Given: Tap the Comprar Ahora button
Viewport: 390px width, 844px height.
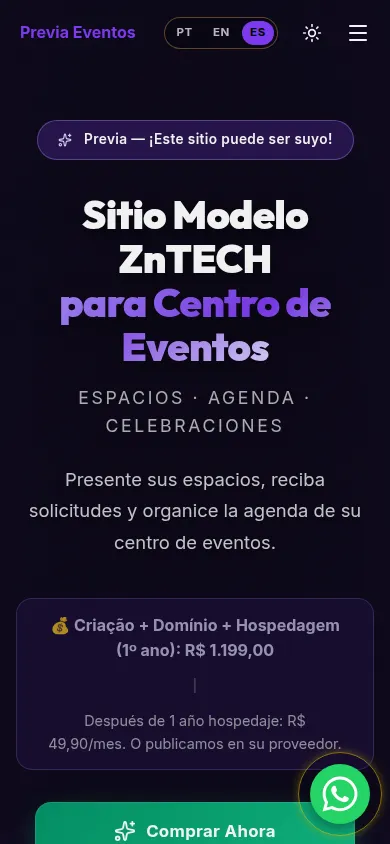Looking at the screenshot, I should point(195,824).
